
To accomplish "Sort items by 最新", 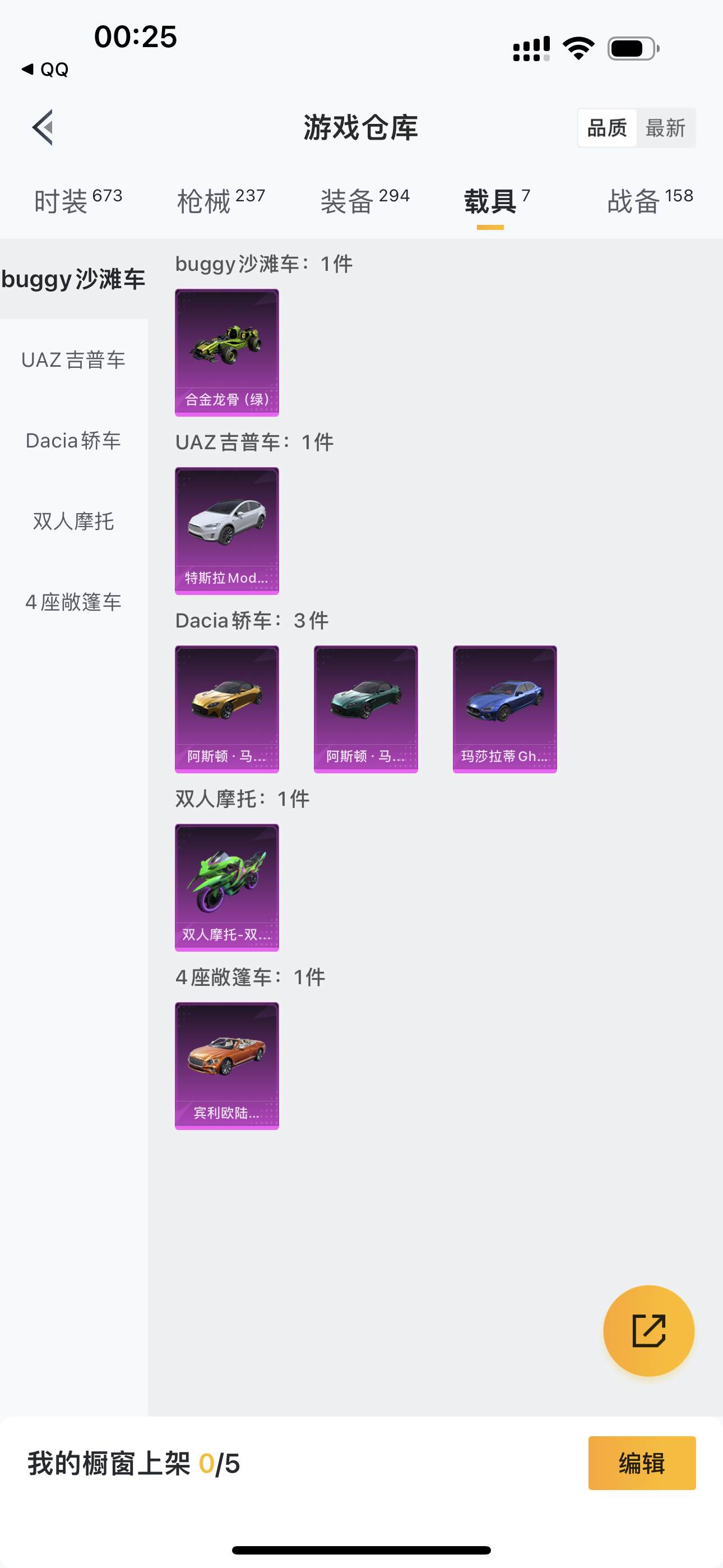I will pyautogui.click(x=665, y=128).
